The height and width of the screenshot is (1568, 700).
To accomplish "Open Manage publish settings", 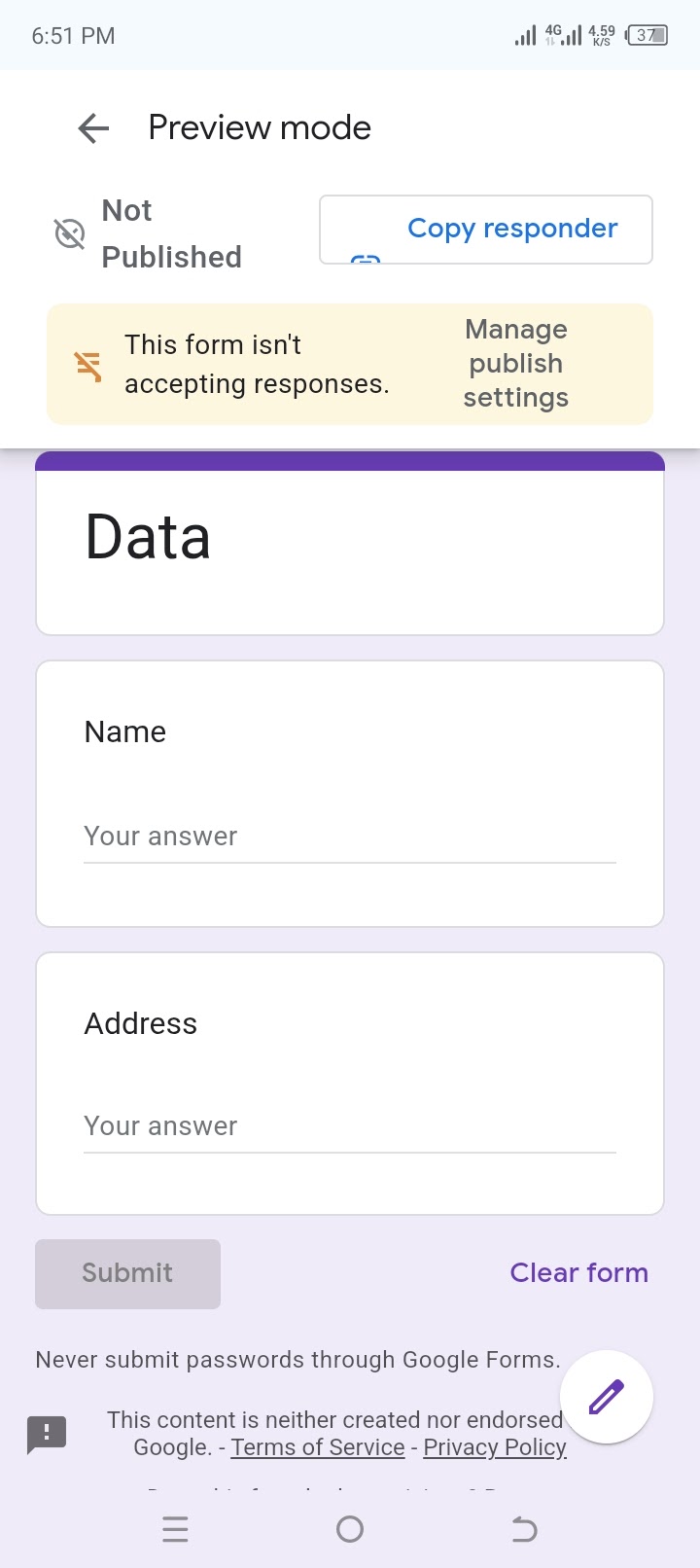I will pos(516,364).
